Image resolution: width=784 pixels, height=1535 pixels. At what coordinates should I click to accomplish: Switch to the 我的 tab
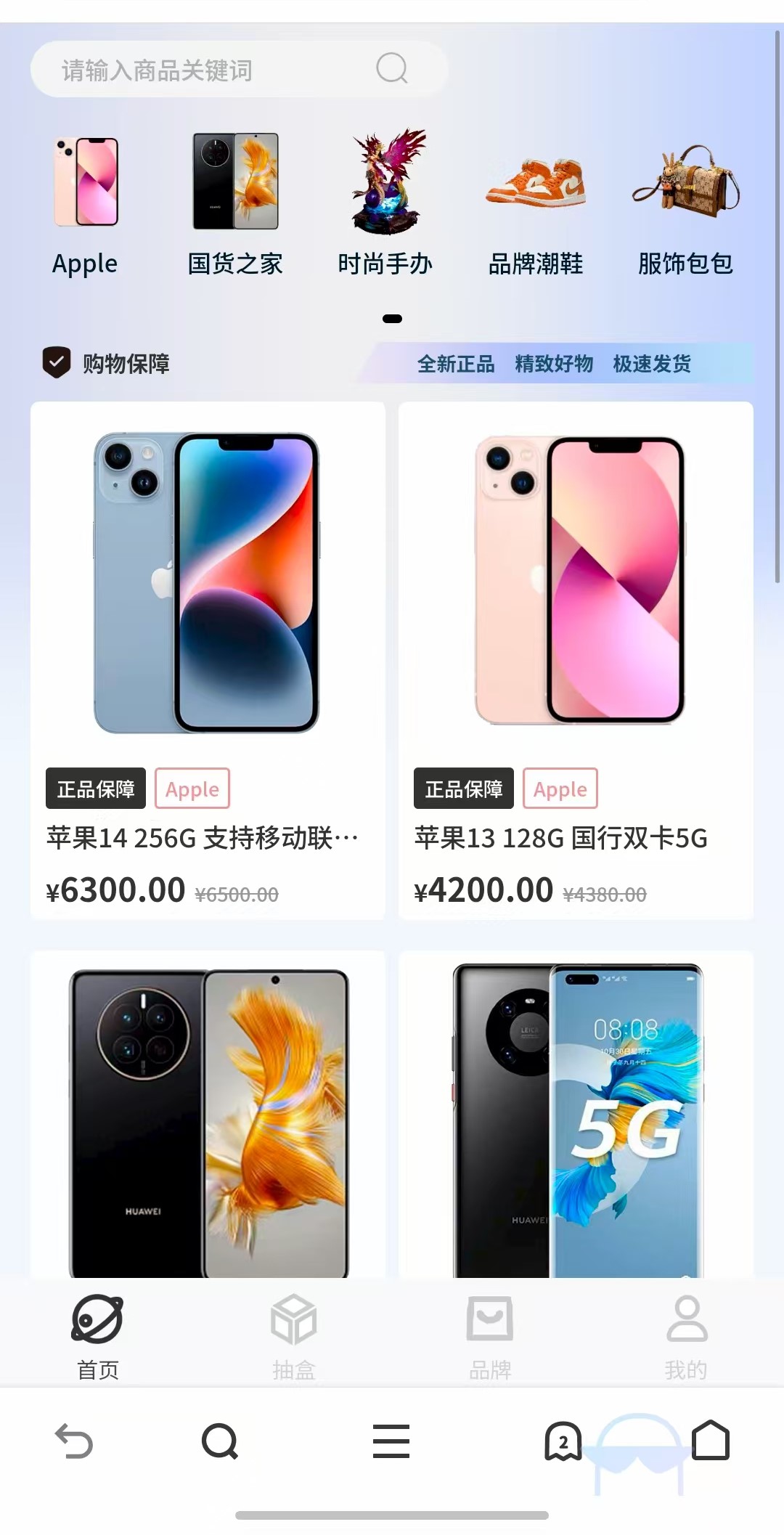click(686, 1337)
